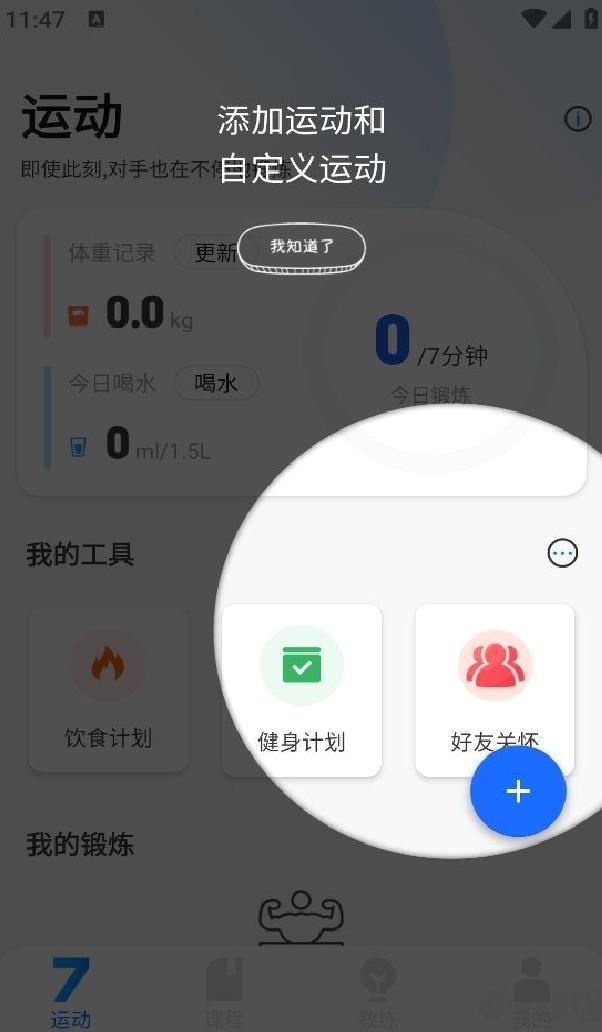Tap the blue plus floating button

point(518,791)
